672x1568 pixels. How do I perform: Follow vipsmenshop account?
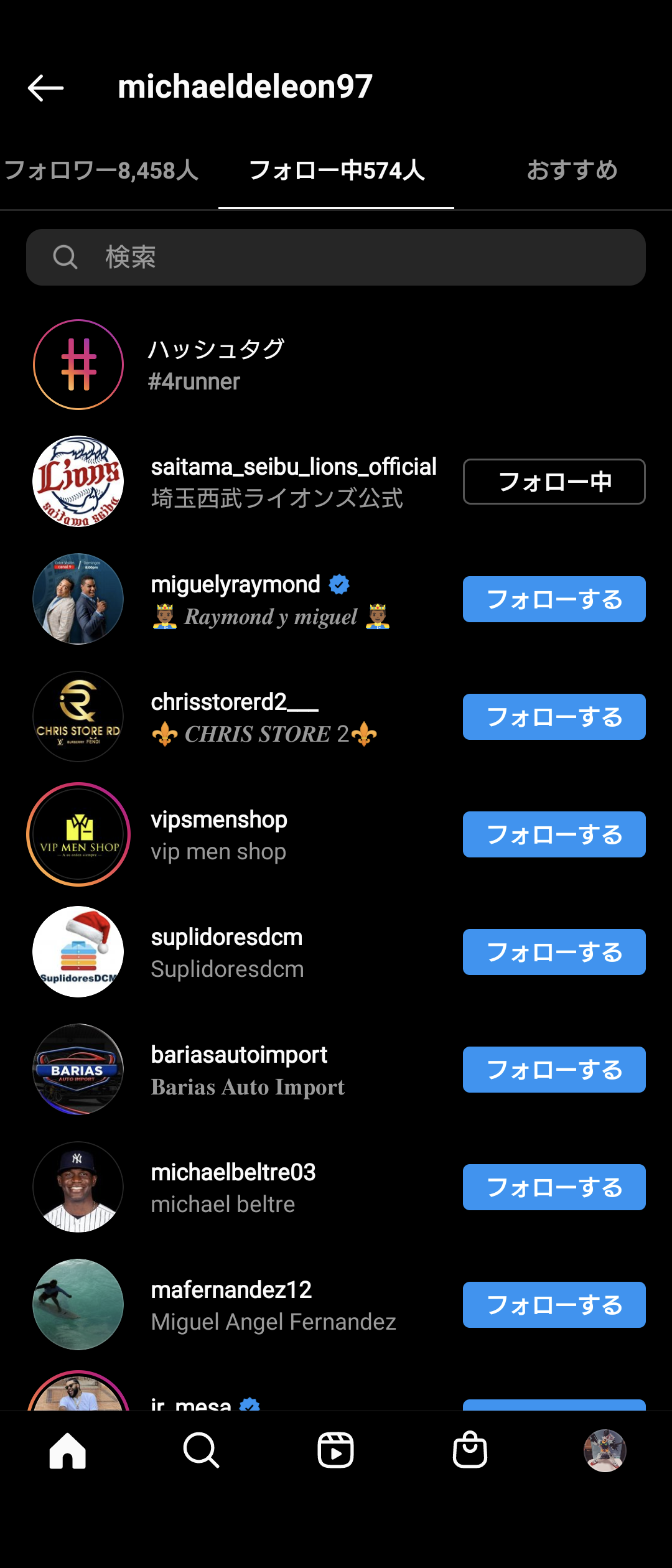click(554, 834)
